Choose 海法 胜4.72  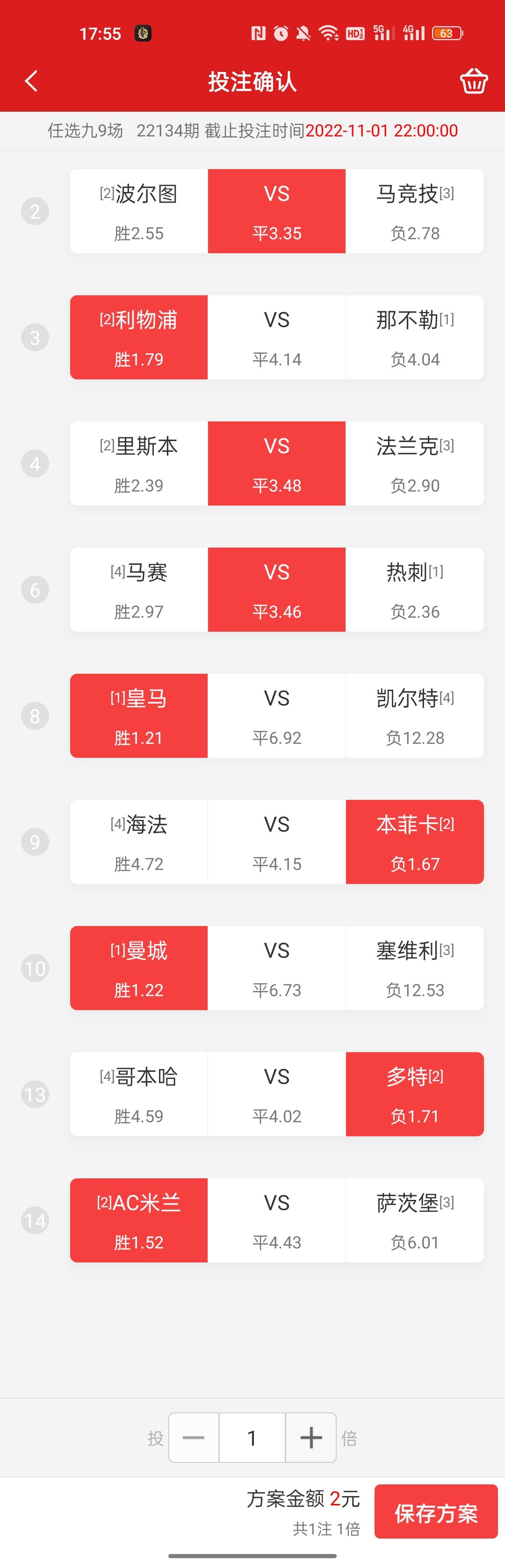pos(139,842)
